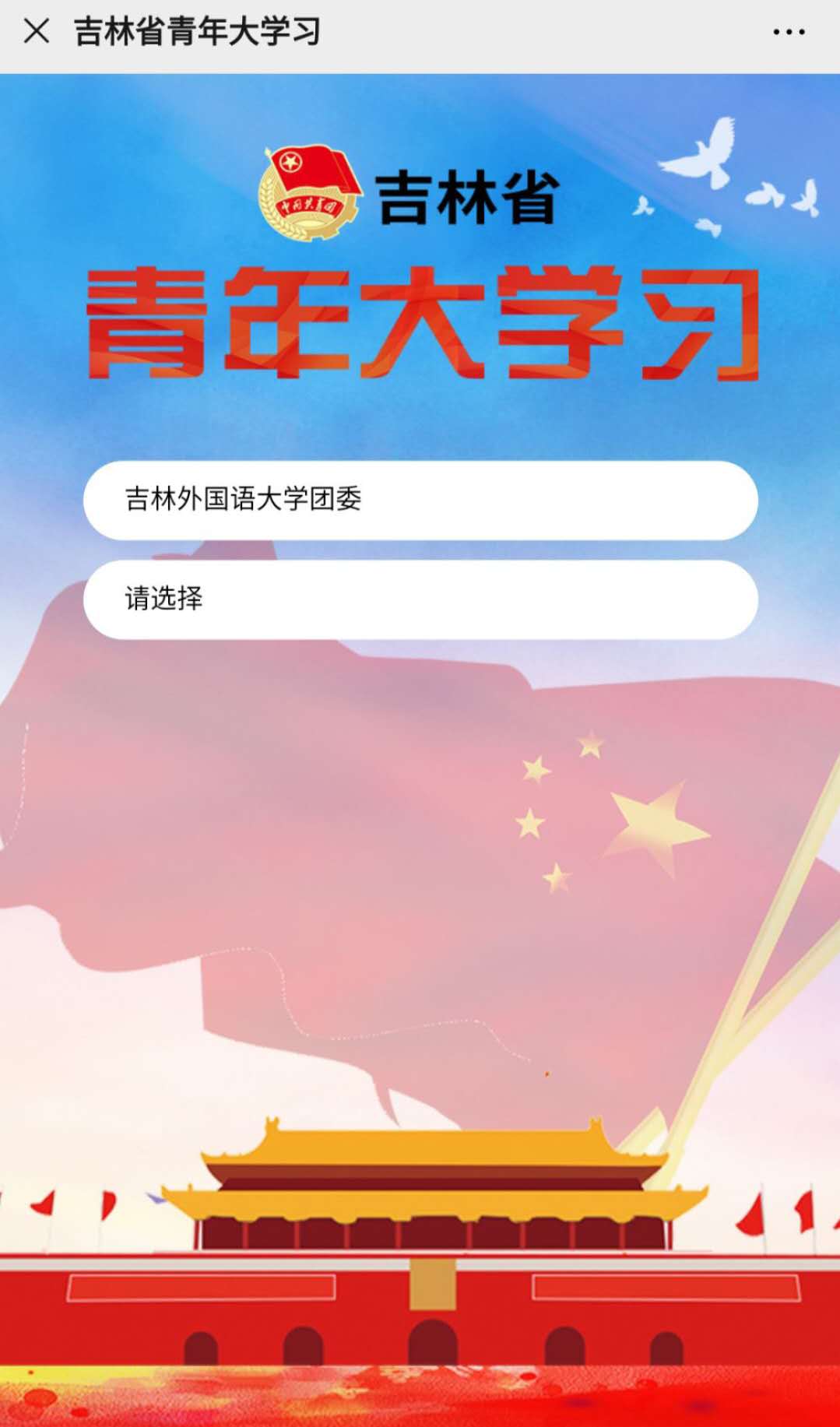The image size is (840, 1427).
Task: Open the 吉林外国语大学团委 organization selector
Action: pos(420,500)
